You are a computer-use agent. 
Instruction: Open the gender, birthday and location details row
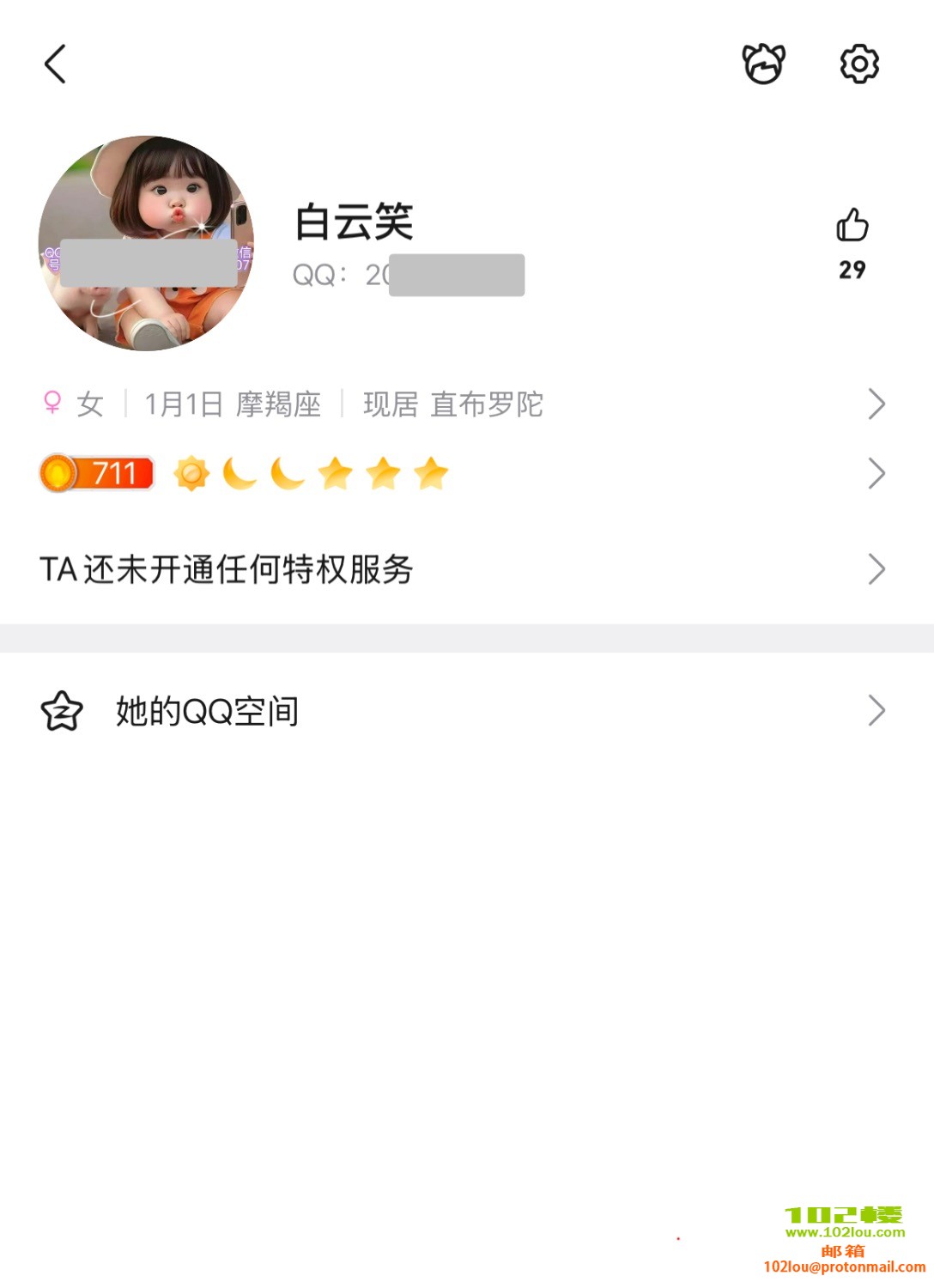(464, 404)
